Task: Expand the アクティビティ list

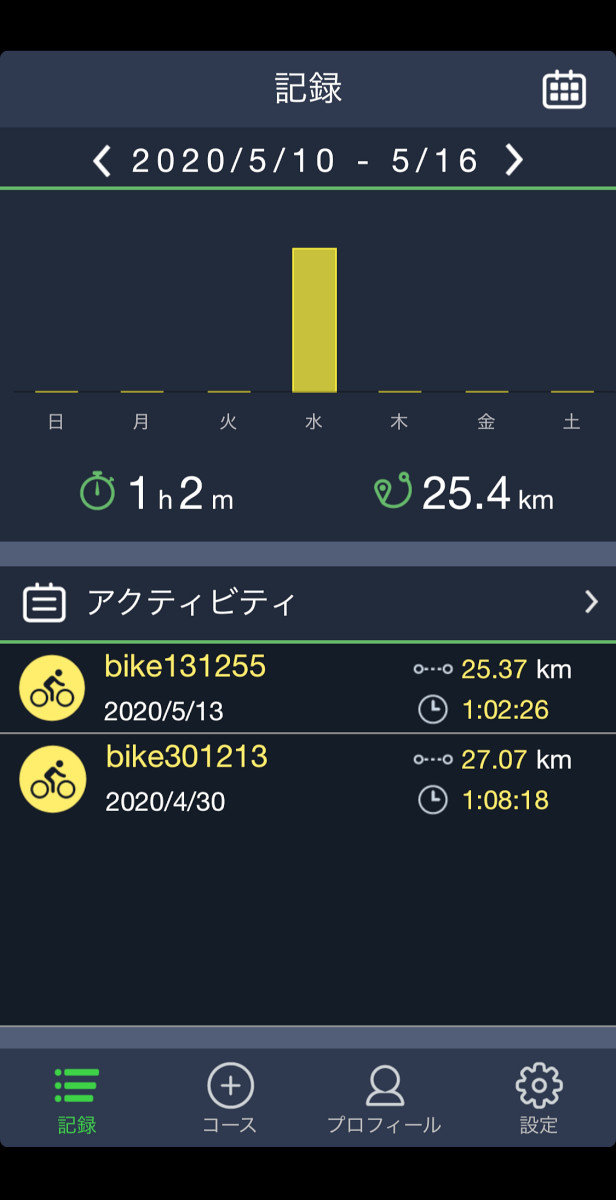Action: (x=308, y=603)
